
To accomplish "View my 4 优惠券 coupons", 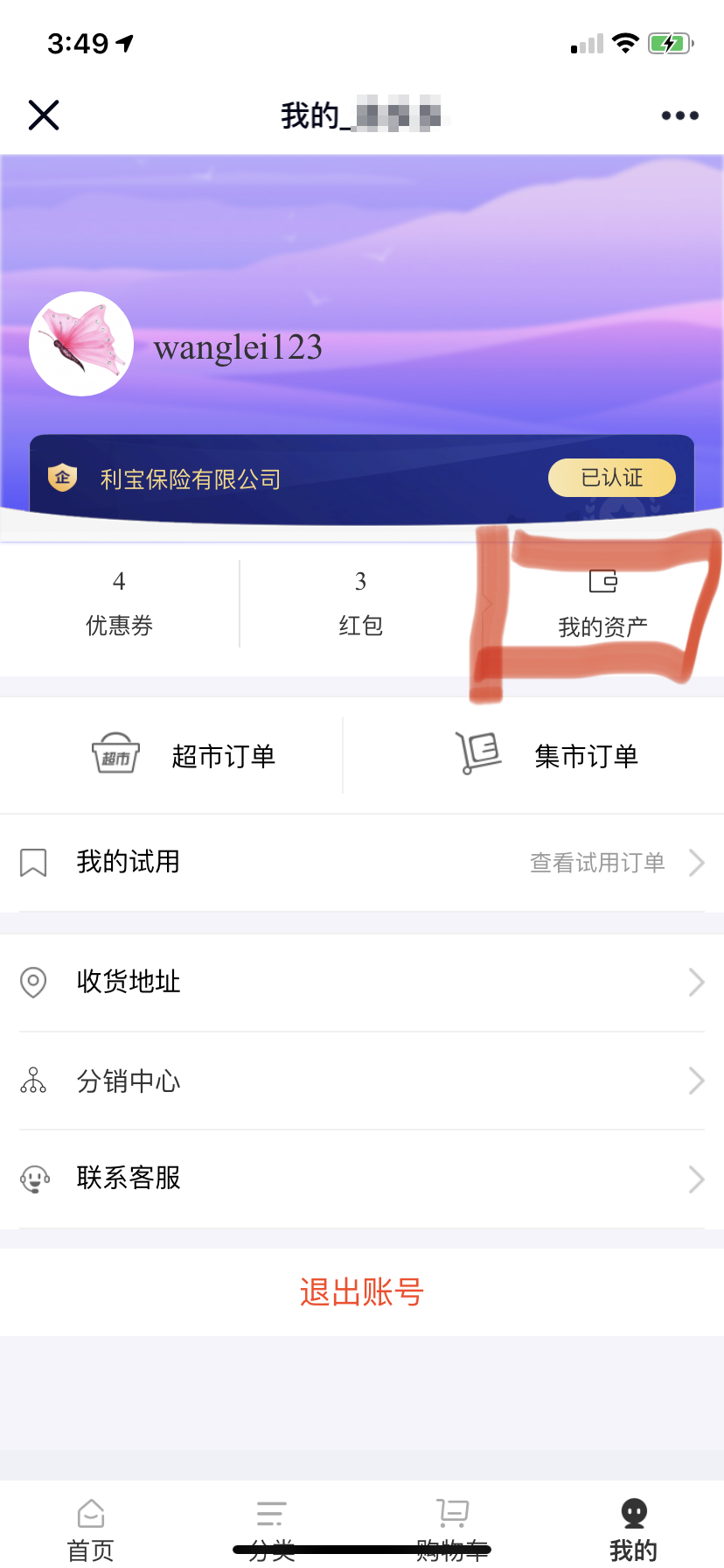I will point(119,604).
